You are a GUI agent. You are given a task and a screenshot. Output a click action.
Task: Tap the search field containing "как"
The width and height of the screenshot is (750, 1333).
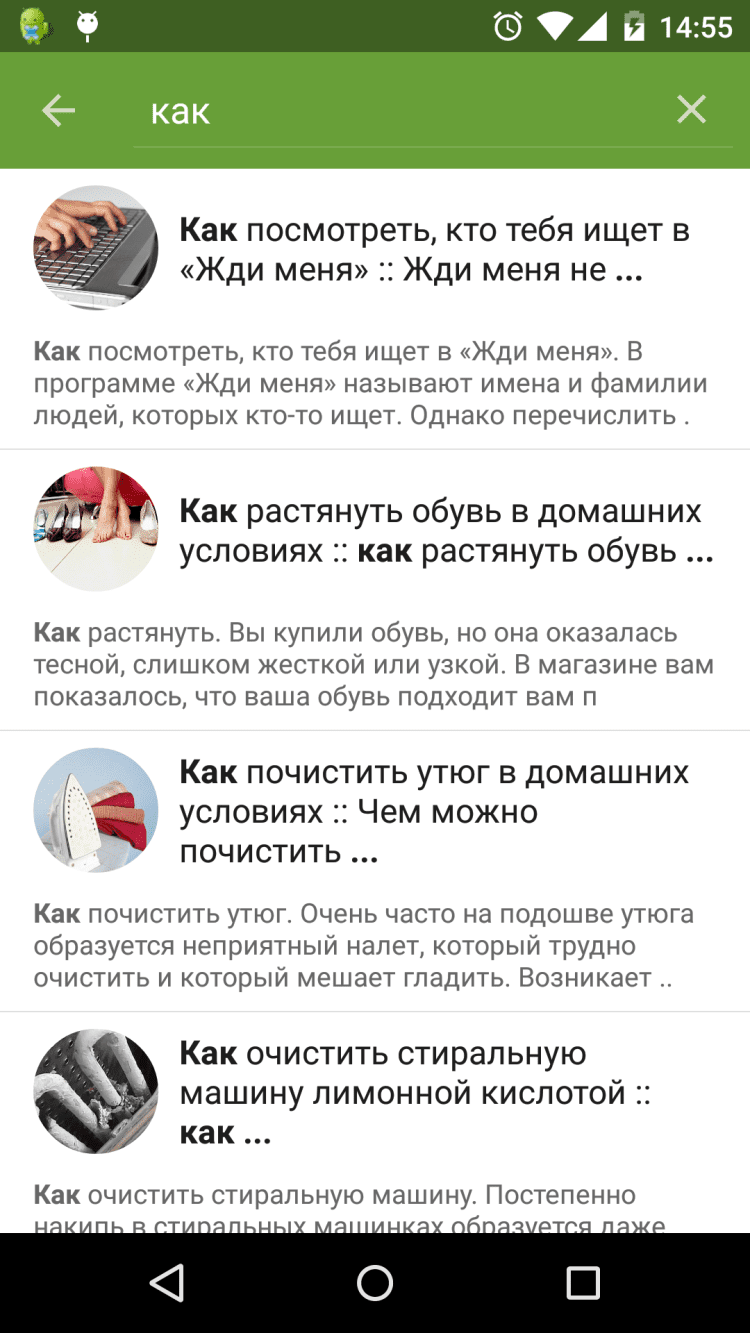click(400, 112)
